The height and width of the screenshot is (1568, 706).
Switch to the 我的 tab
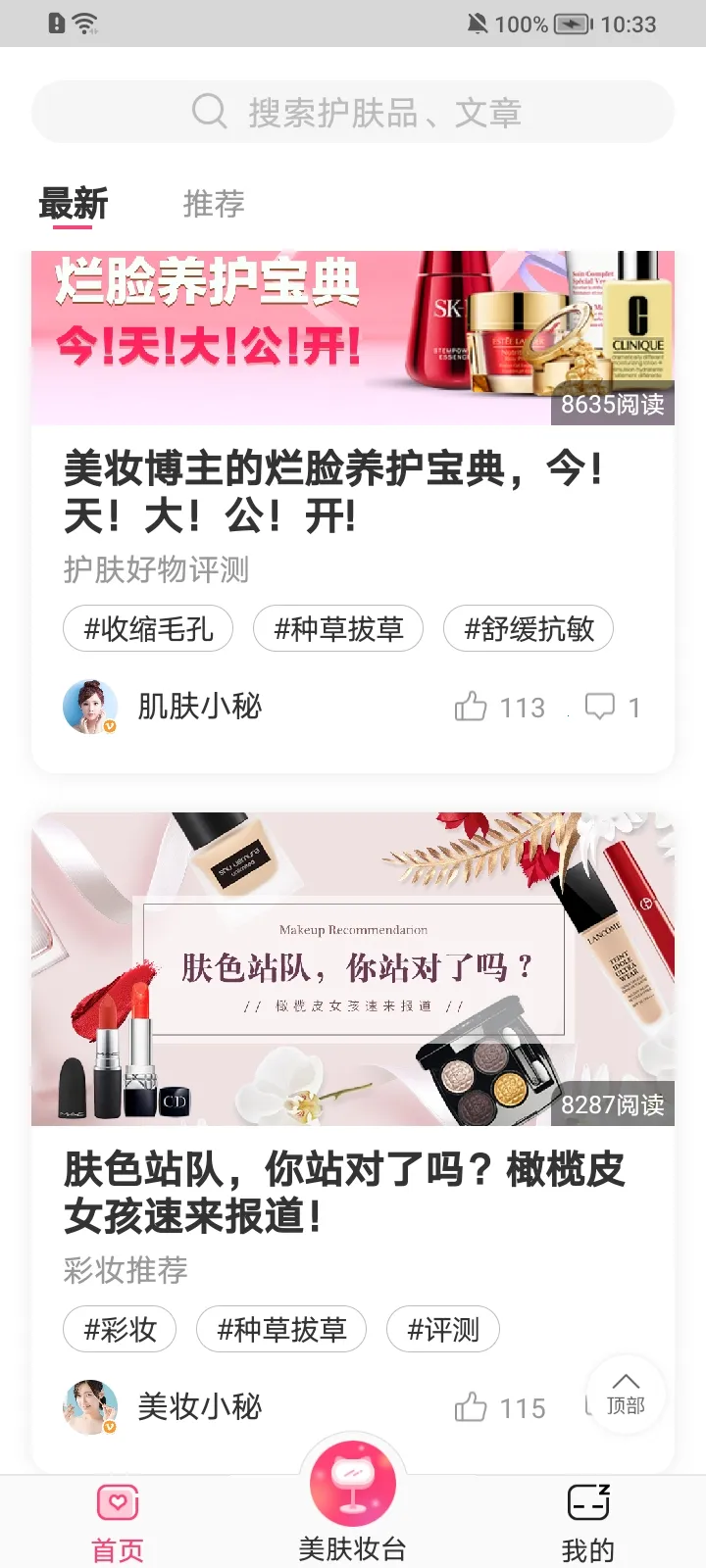pyautogui.click(x=588, y=1523)
